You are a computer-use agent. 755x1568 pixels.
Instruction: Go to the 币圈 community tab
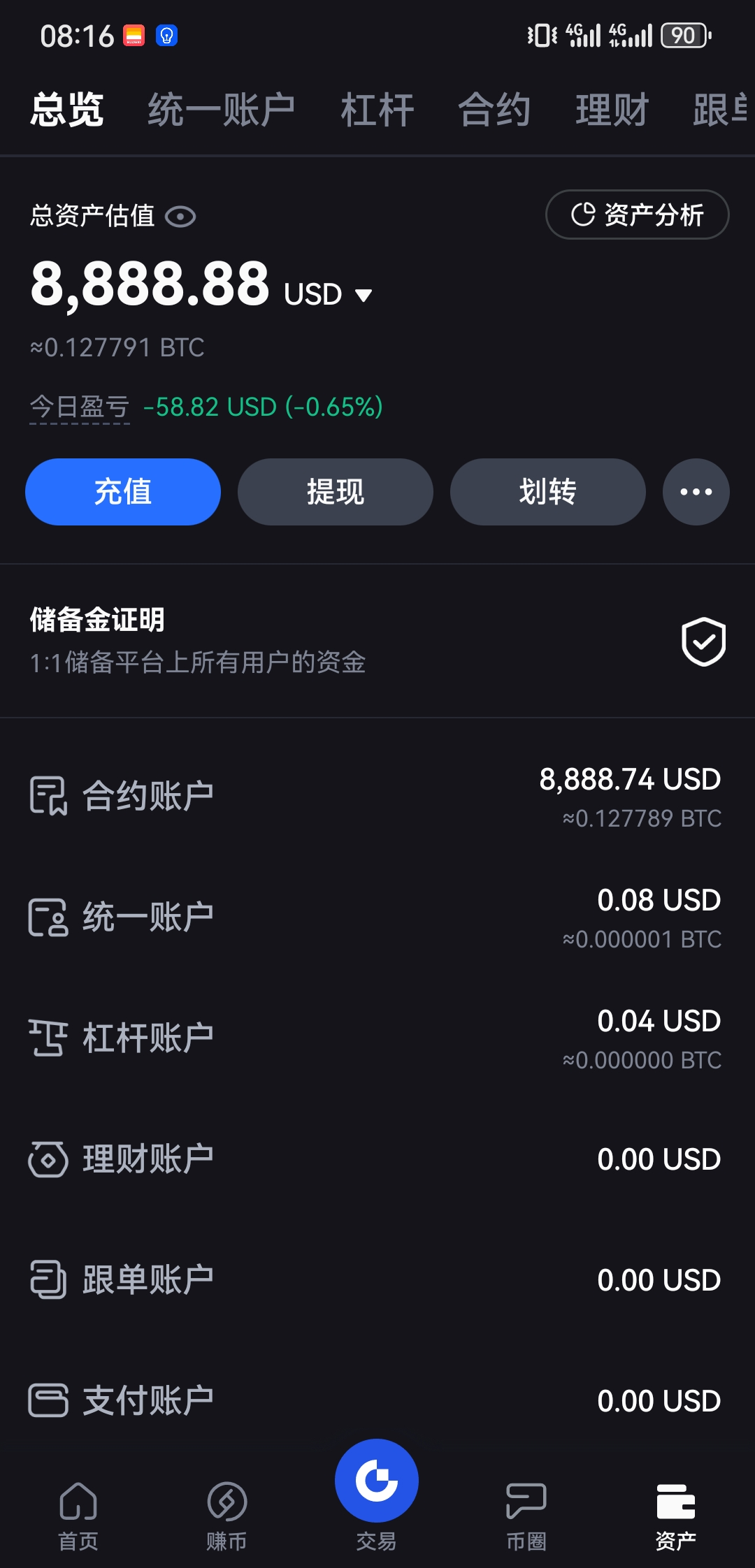point(526,1516)
